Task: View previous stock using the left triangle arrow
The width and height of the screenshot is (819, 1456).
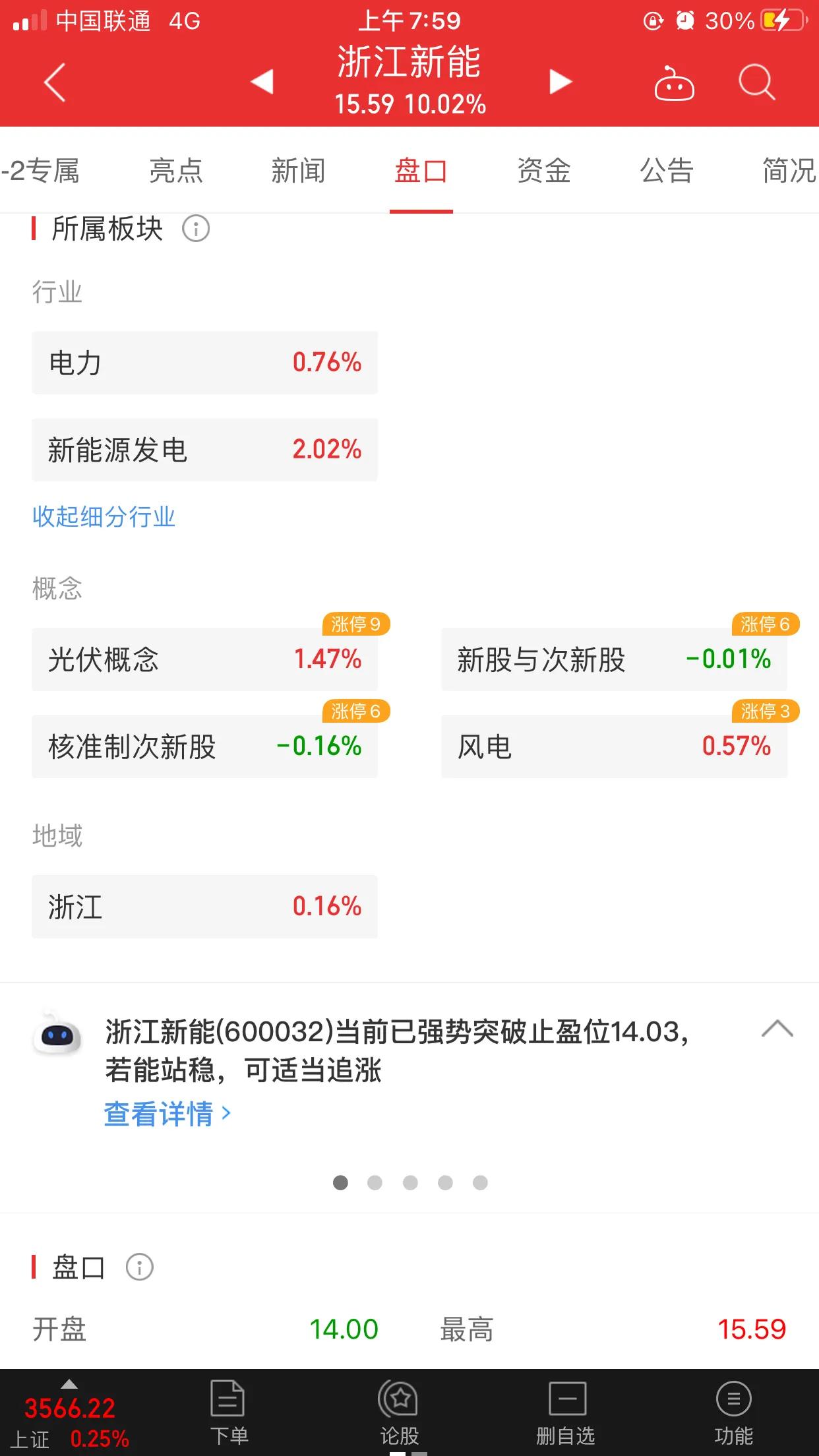Action: (x=262, y=82)
